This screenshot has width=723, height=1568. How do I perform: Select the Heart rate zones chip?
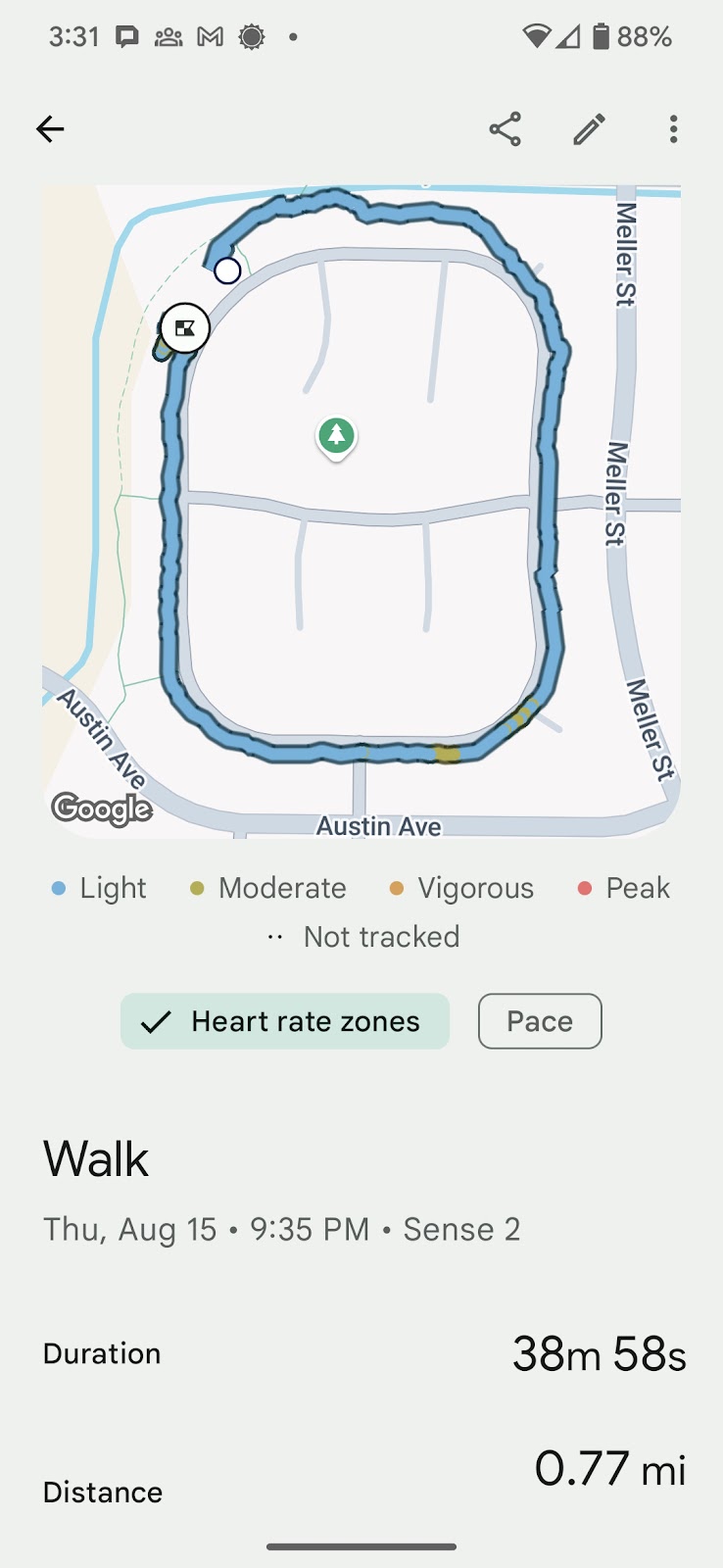pos(285,1021)
